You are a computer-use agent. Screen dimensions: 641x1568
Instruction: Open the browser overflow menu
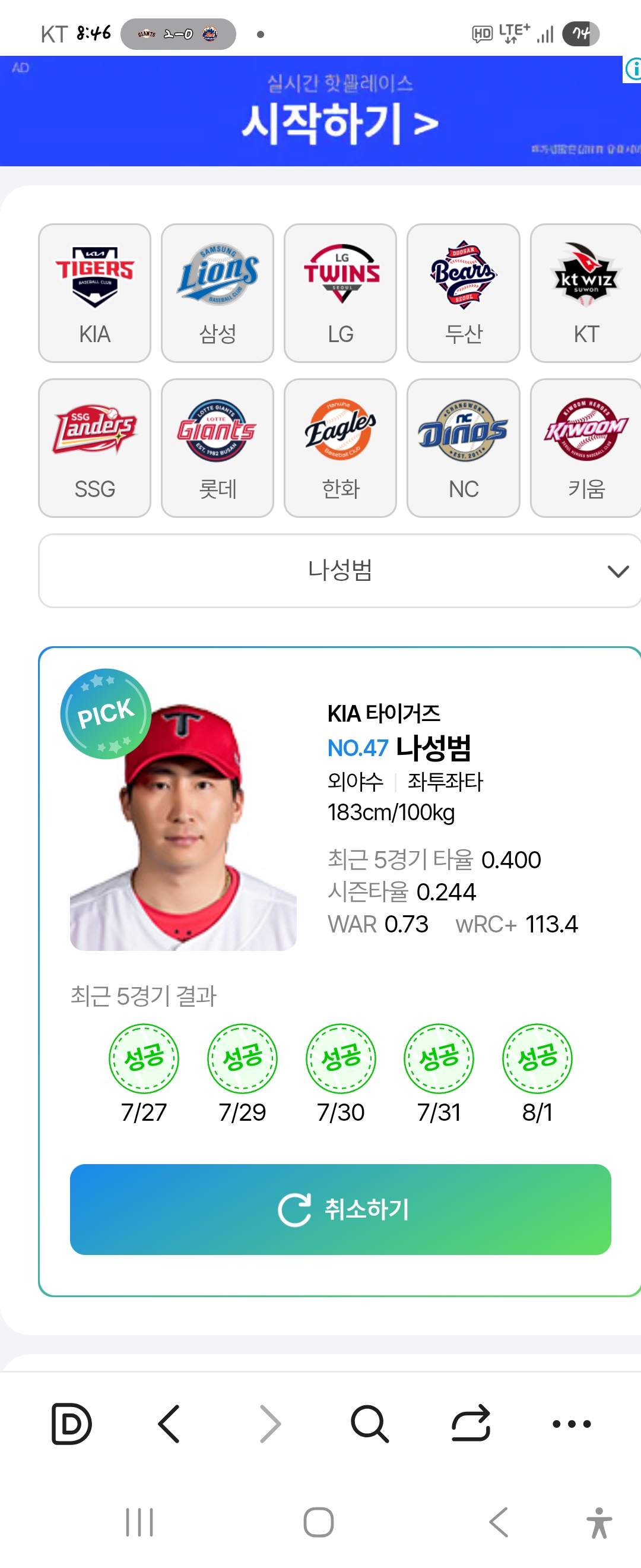tap(571, 1423)
